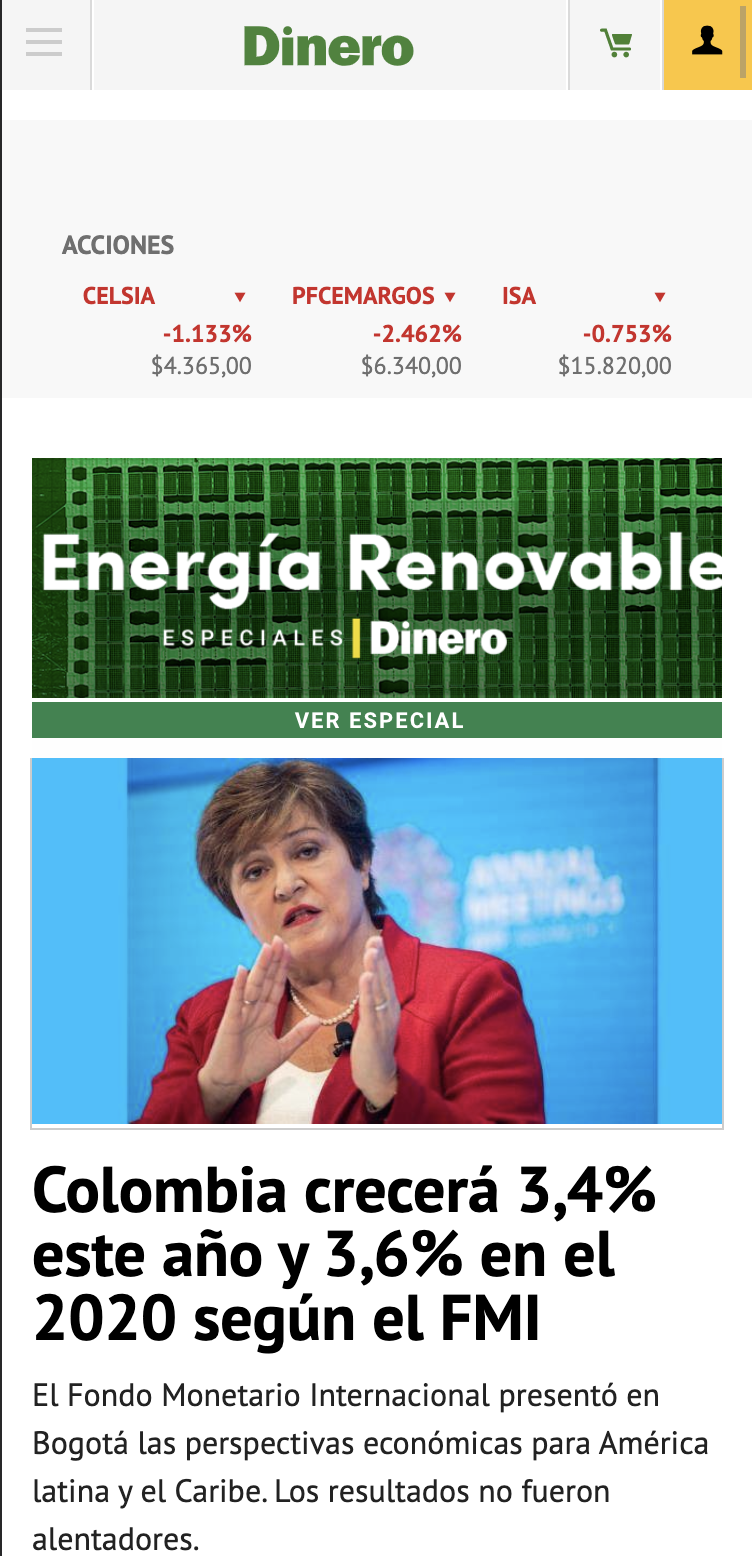View the ISA stock details
The width and height of the screenshot is (752, 1556).
pos(519,296)
